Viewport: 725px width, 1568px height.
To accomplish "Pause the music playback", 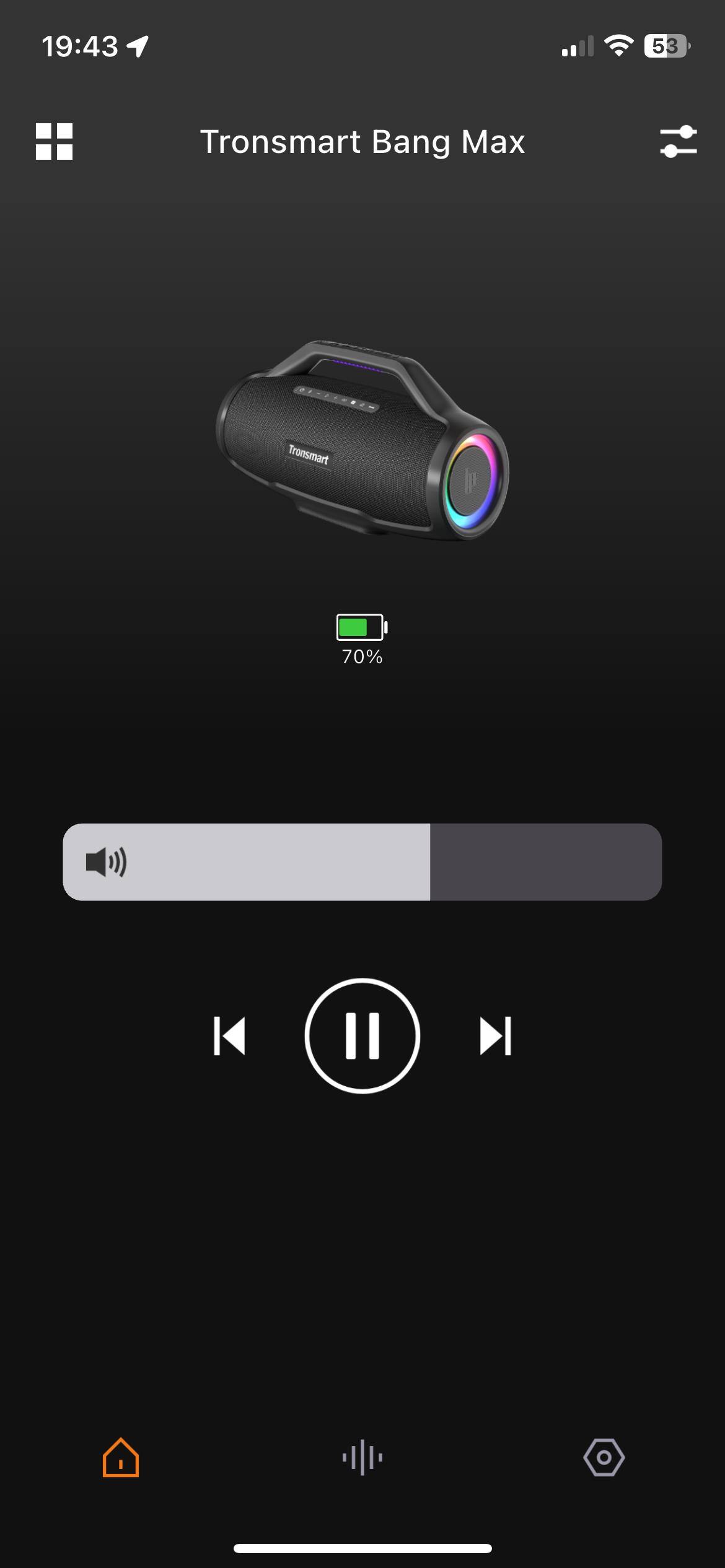I will coord(362,1035).
